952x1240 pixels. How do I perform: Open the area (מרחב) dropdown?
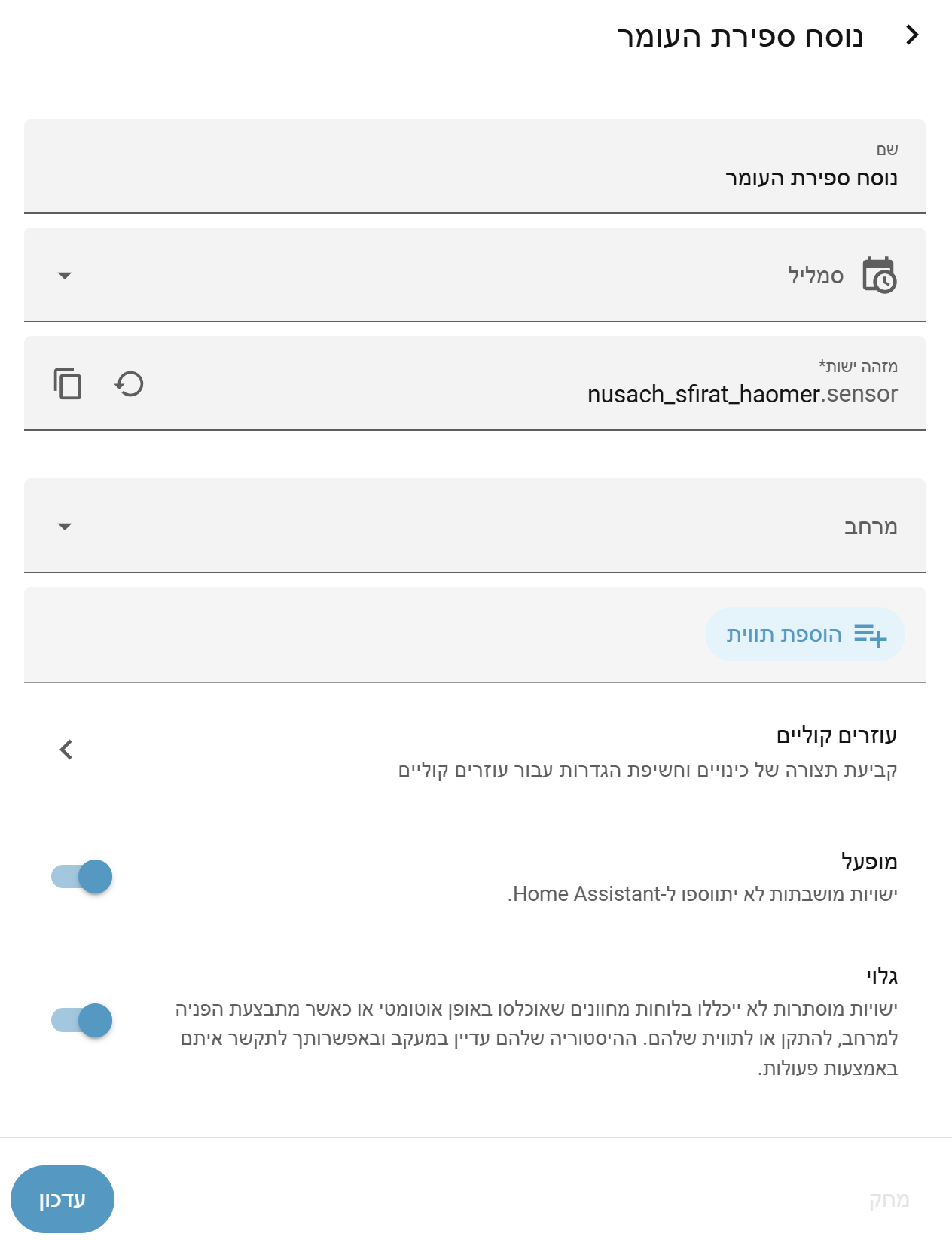[x=474, y=527]
